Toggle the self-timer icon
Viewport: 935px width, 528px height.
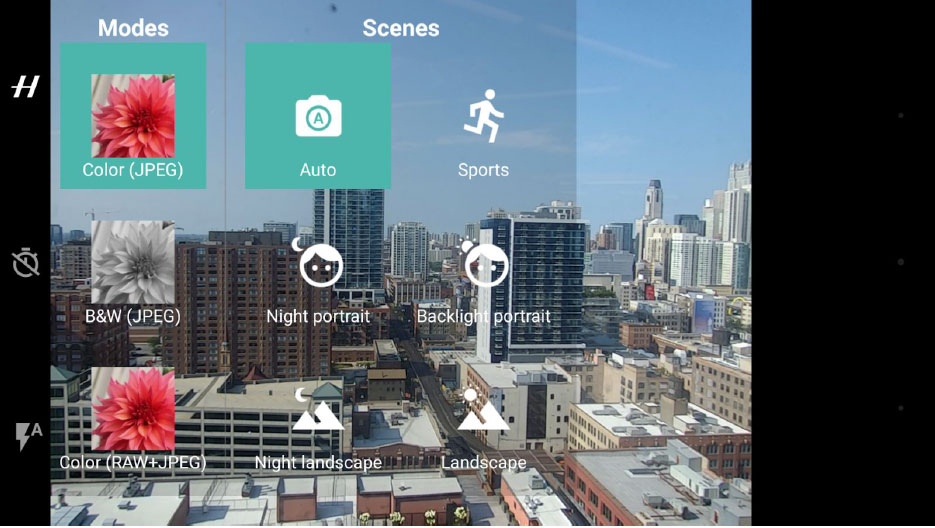coord(25,262)
